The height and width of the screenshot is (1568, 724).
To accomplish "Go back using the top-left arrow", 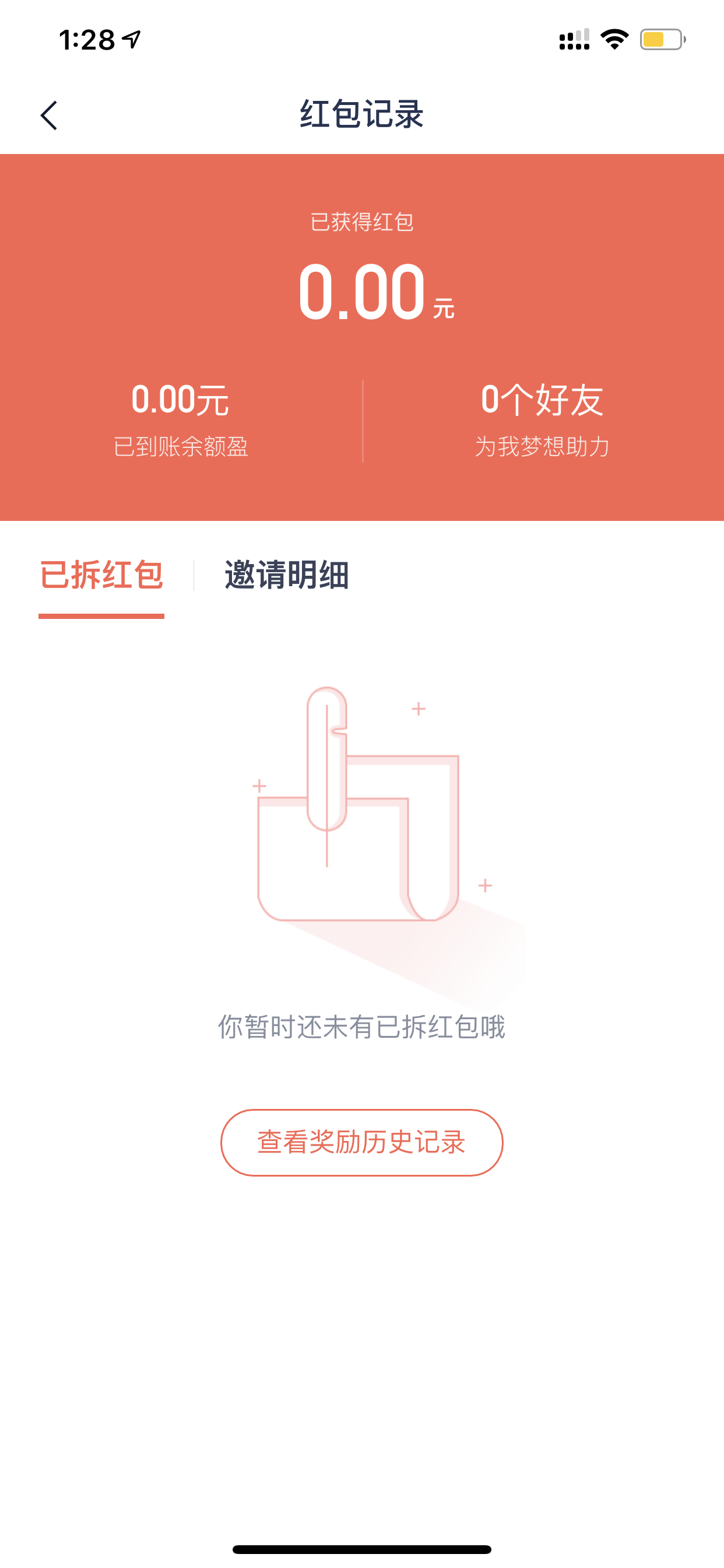I will pos(48,115).
